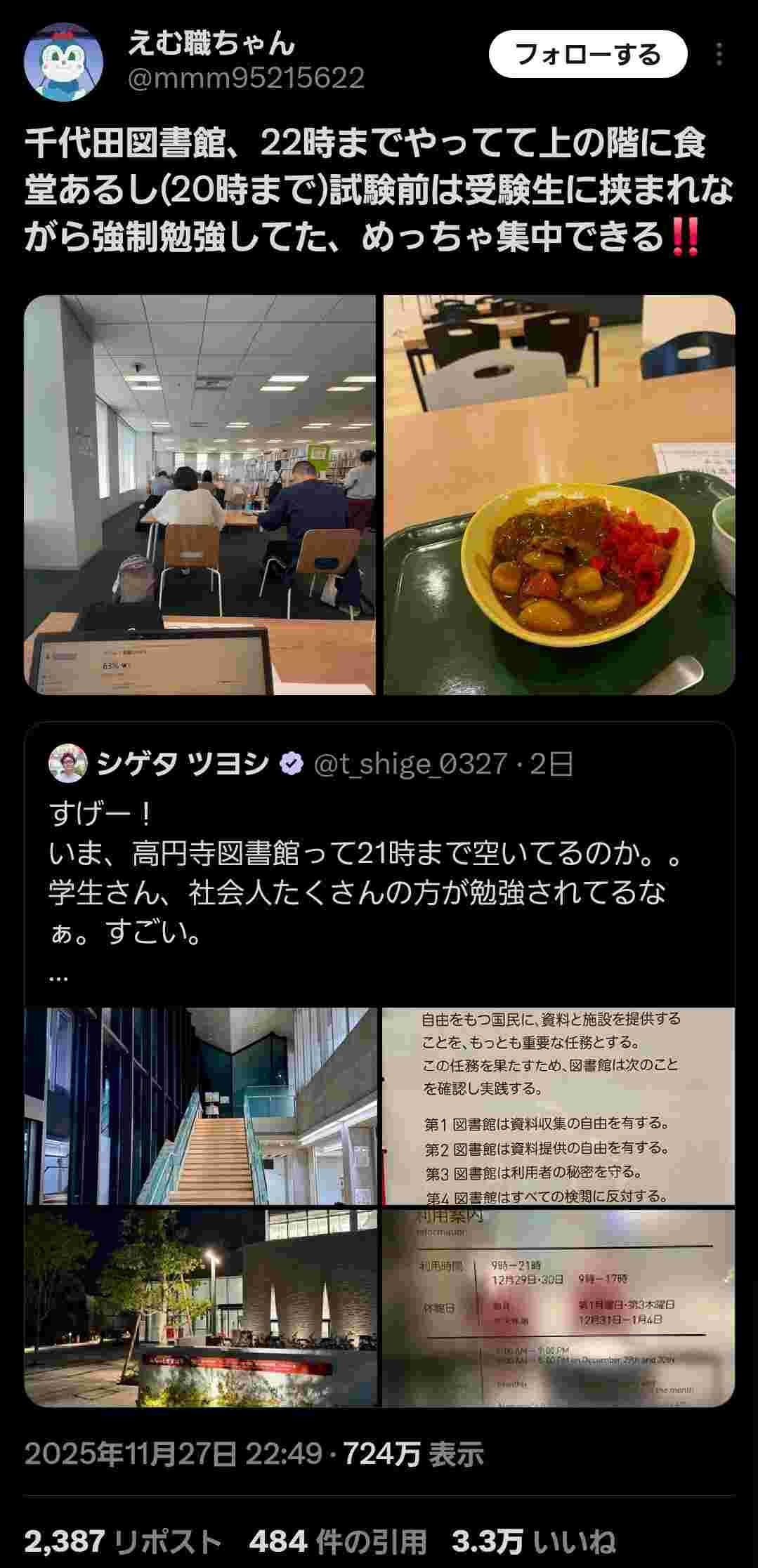Open the three-dot overflow menu
Screen dimensions: 758x1568
pos(719,54)
